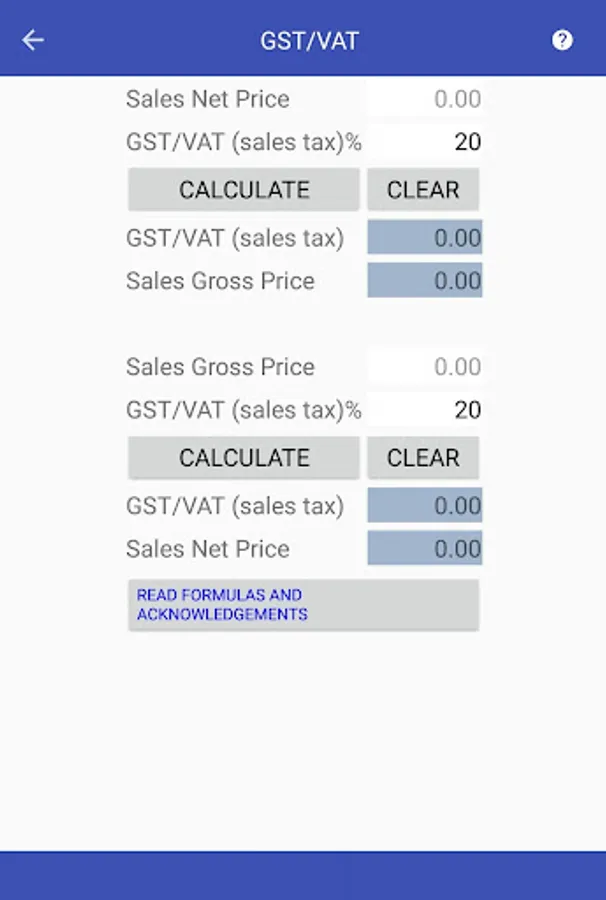Focus the Sales Gross Price input field

[x=424, y=367]
